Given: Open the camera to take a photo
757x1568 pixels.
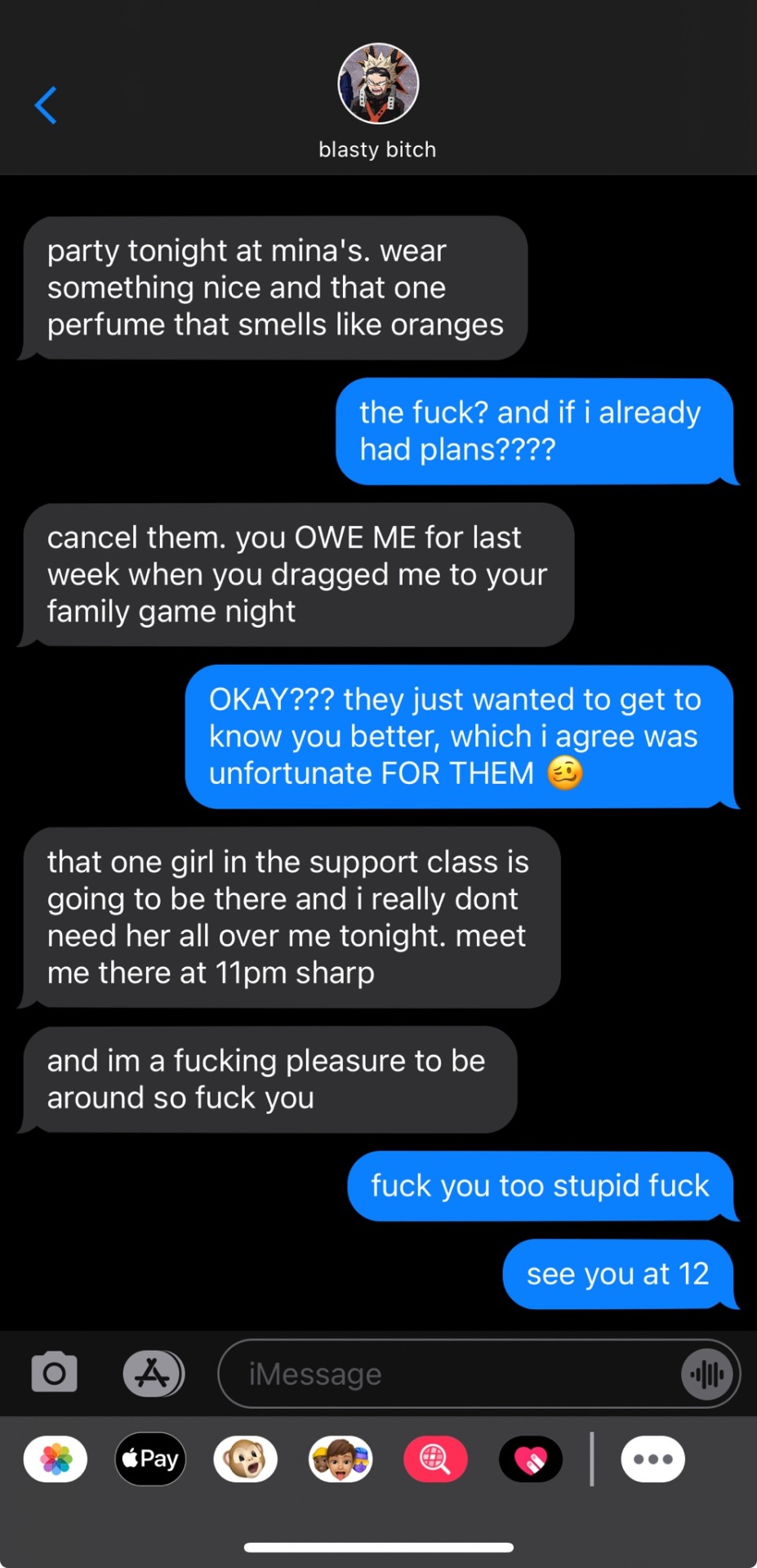Looking at the screenshot, I should tap(55, 1373).
